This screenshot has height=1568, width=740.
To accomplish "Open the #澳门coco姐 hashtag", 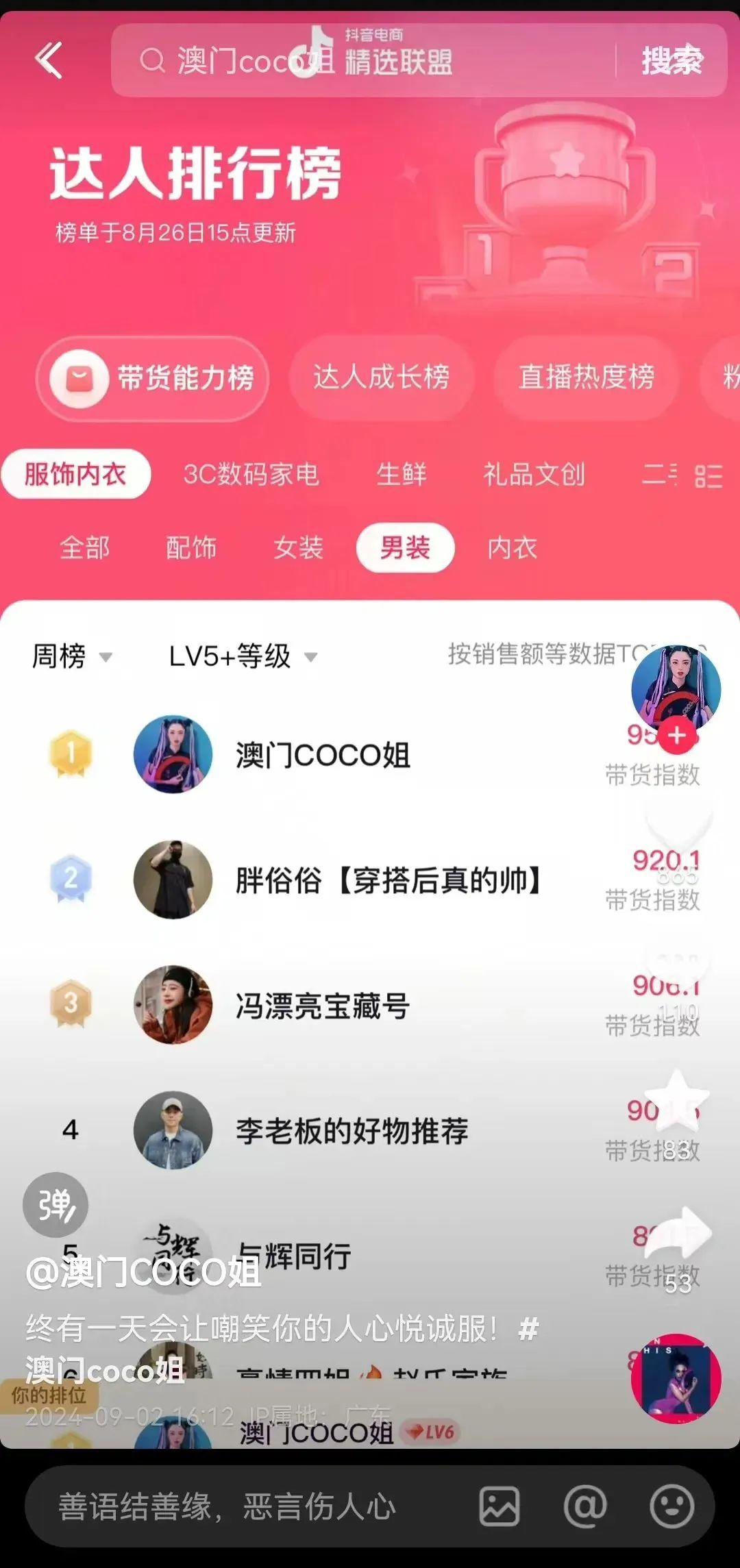I will click(x=103, y=1370).
